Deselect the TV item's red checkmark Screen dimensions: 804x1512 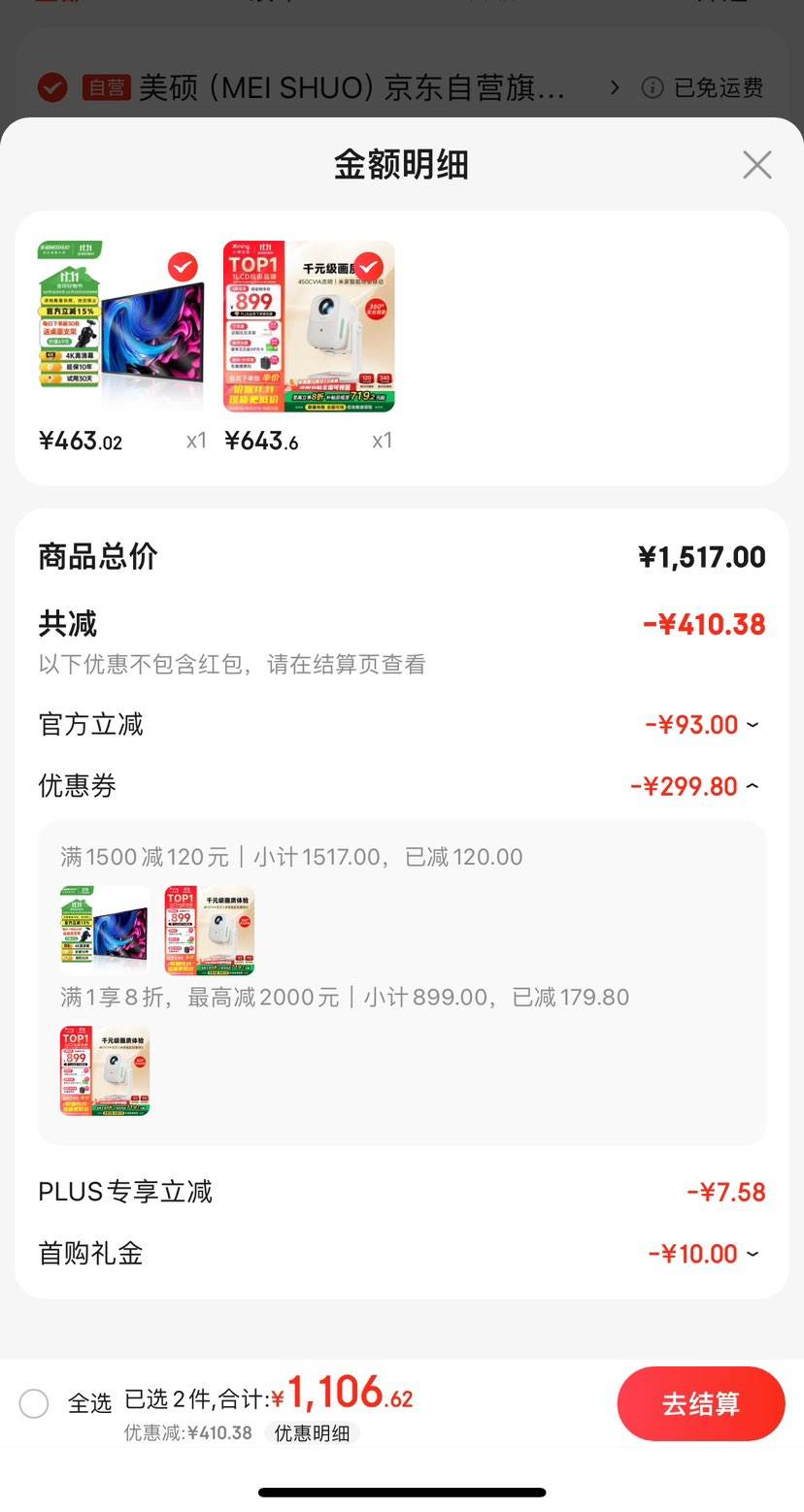(x=182, y=266)
